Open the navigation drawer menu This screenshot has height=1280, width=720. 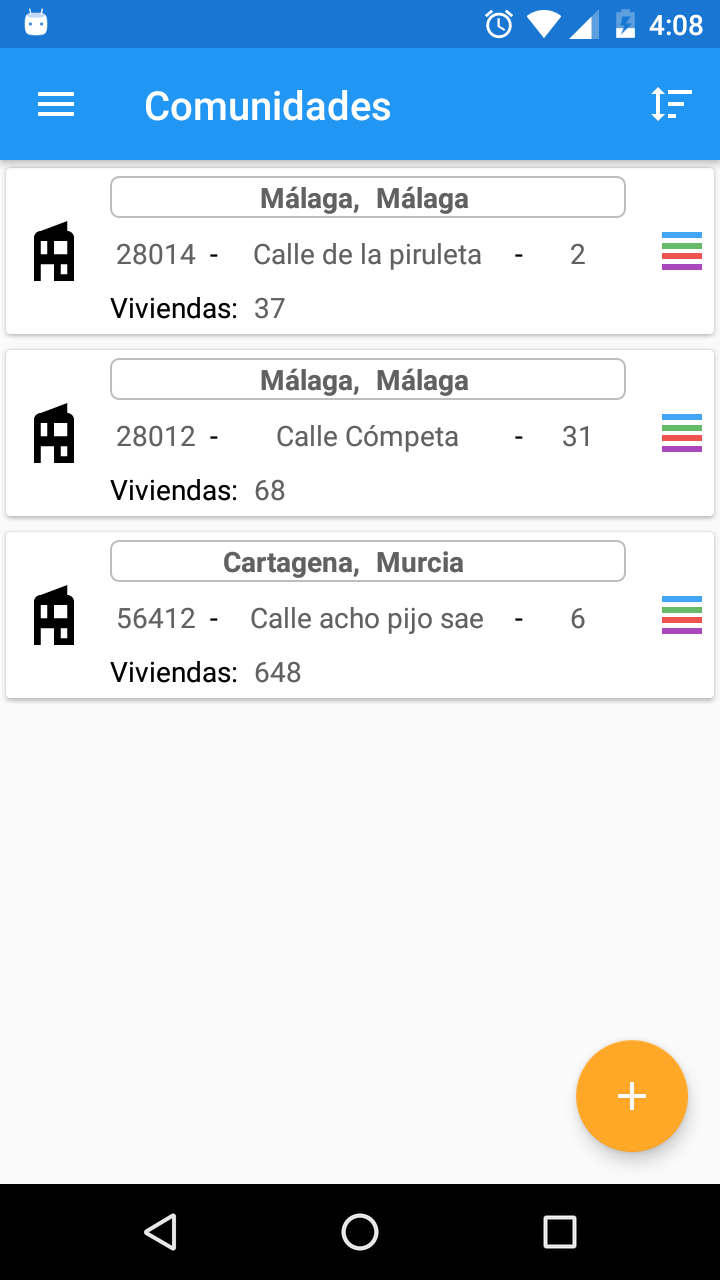(56, 105)
